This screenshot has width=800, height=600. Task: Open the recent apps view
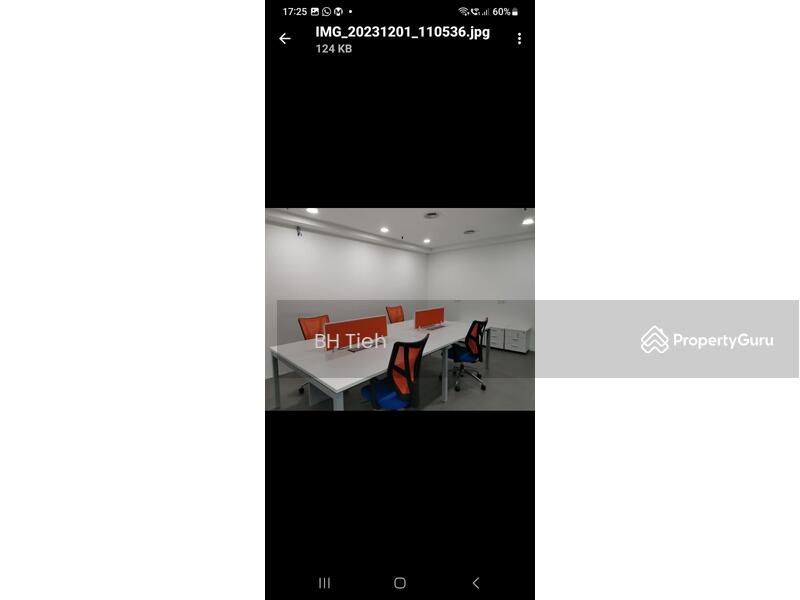click(324, 583)
